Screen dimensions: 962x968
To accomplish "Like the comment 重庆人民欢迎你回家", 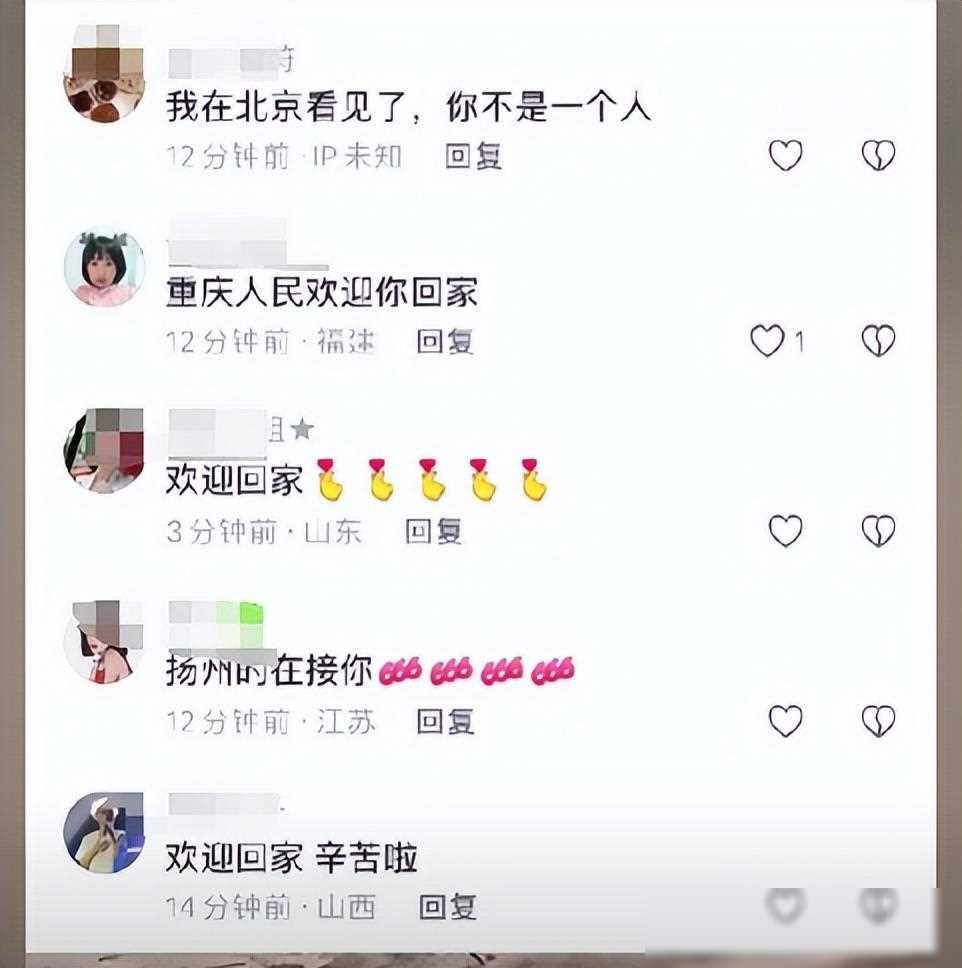I will [768, 342].
